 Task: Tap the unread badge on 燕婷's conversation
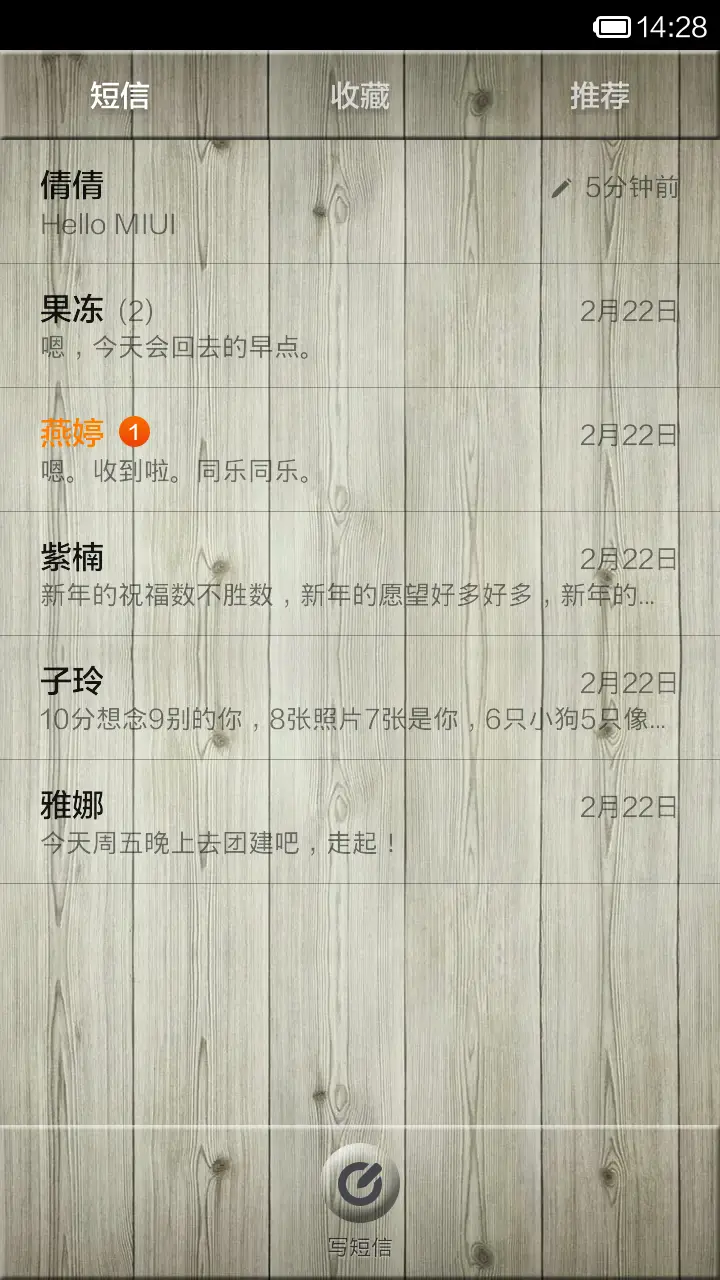pyautogui.click(x=135, y=432)
